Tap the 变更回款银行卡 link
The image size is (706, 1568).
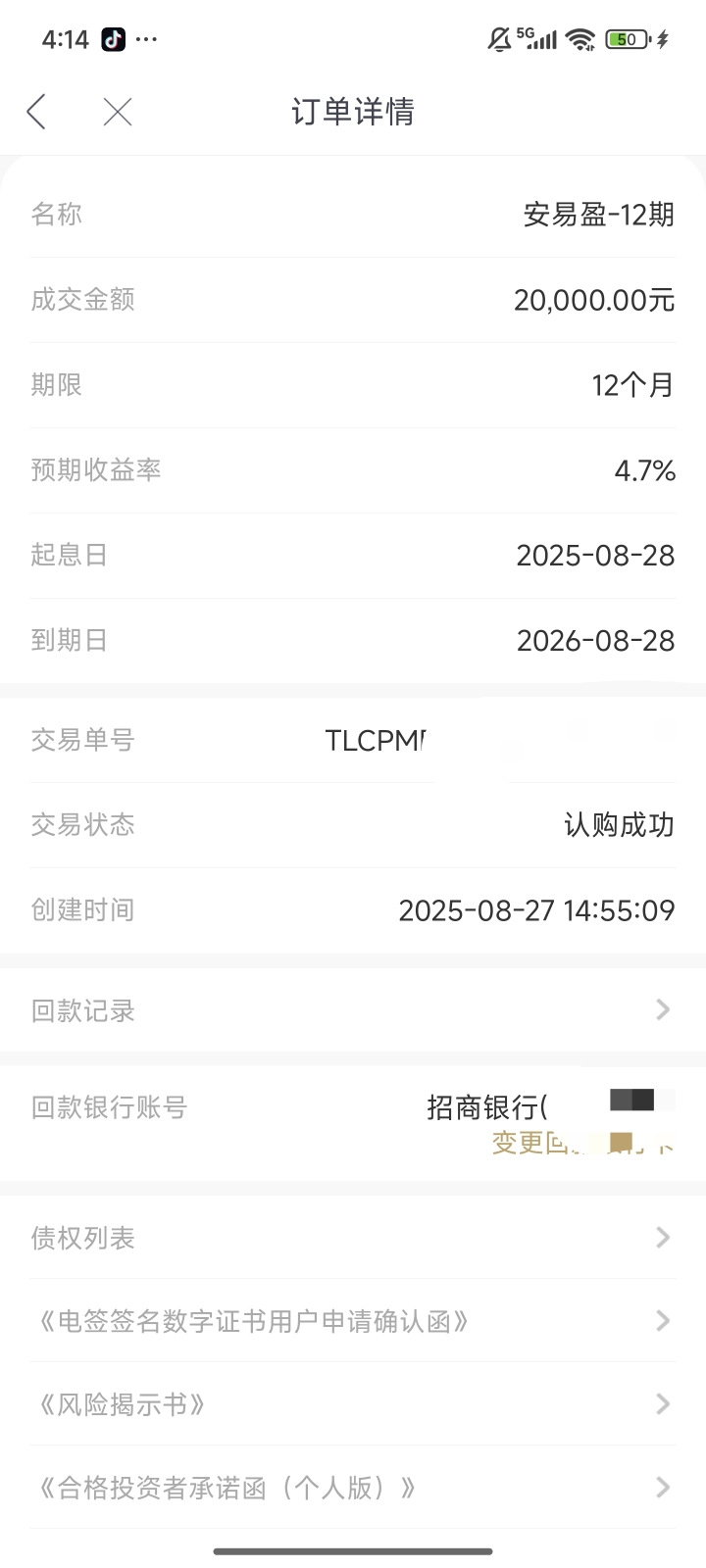[583, 1143]
